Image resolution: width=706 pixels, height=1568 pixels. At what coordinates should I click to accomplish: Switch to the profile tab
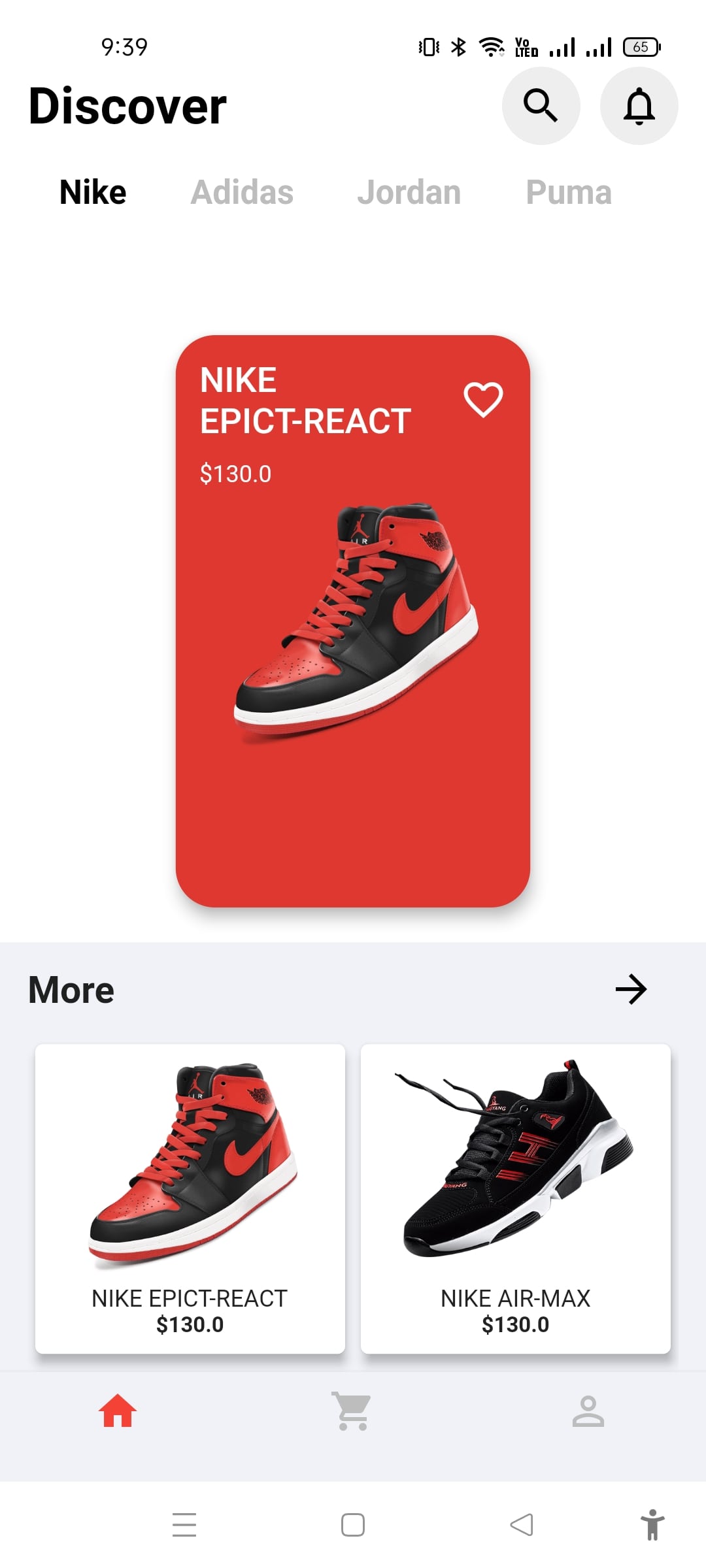pos(588,1411)
